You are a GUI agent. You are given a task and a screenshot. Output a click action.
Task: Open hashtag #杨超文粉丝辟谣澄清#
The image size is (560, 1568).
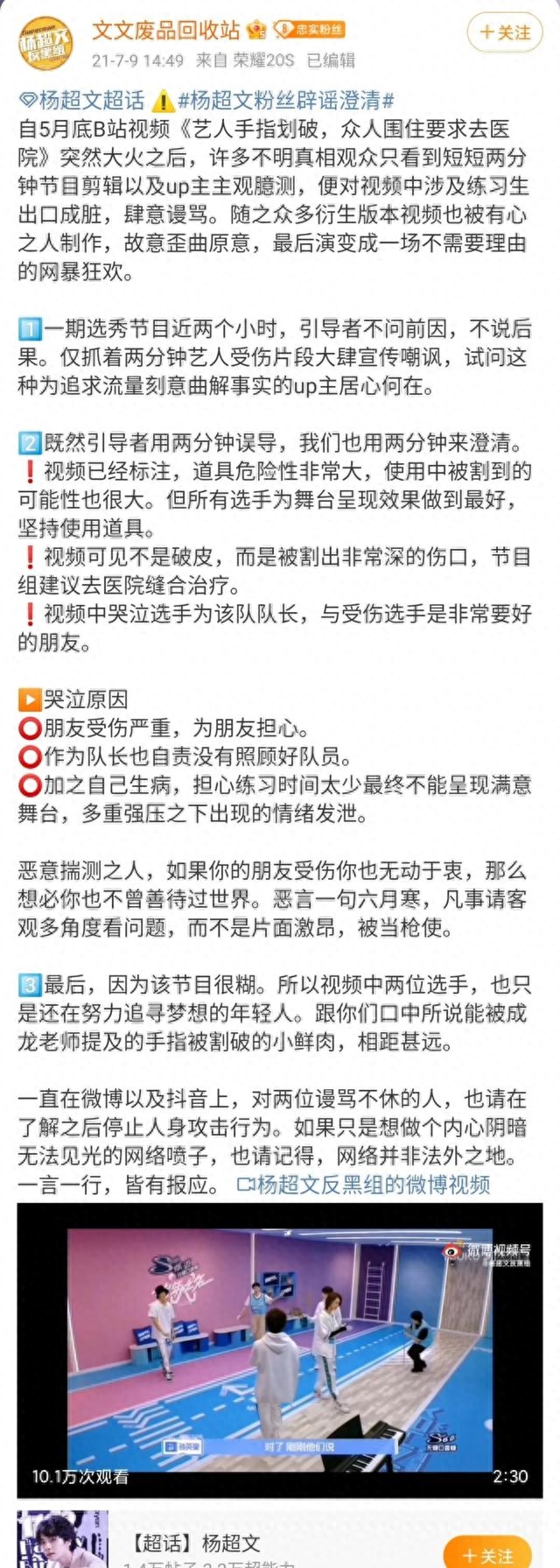pos(286,99)
